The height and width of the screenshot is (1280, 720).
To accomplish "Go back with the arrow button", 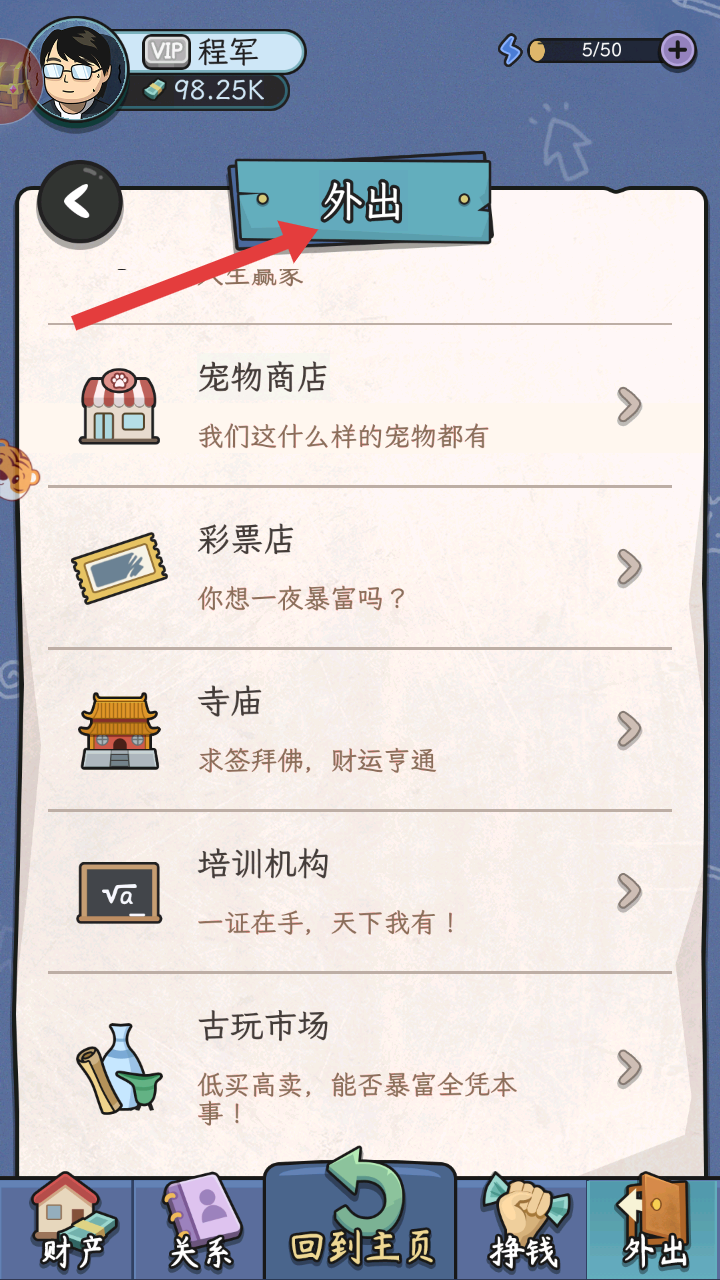I will pos(80,202).
